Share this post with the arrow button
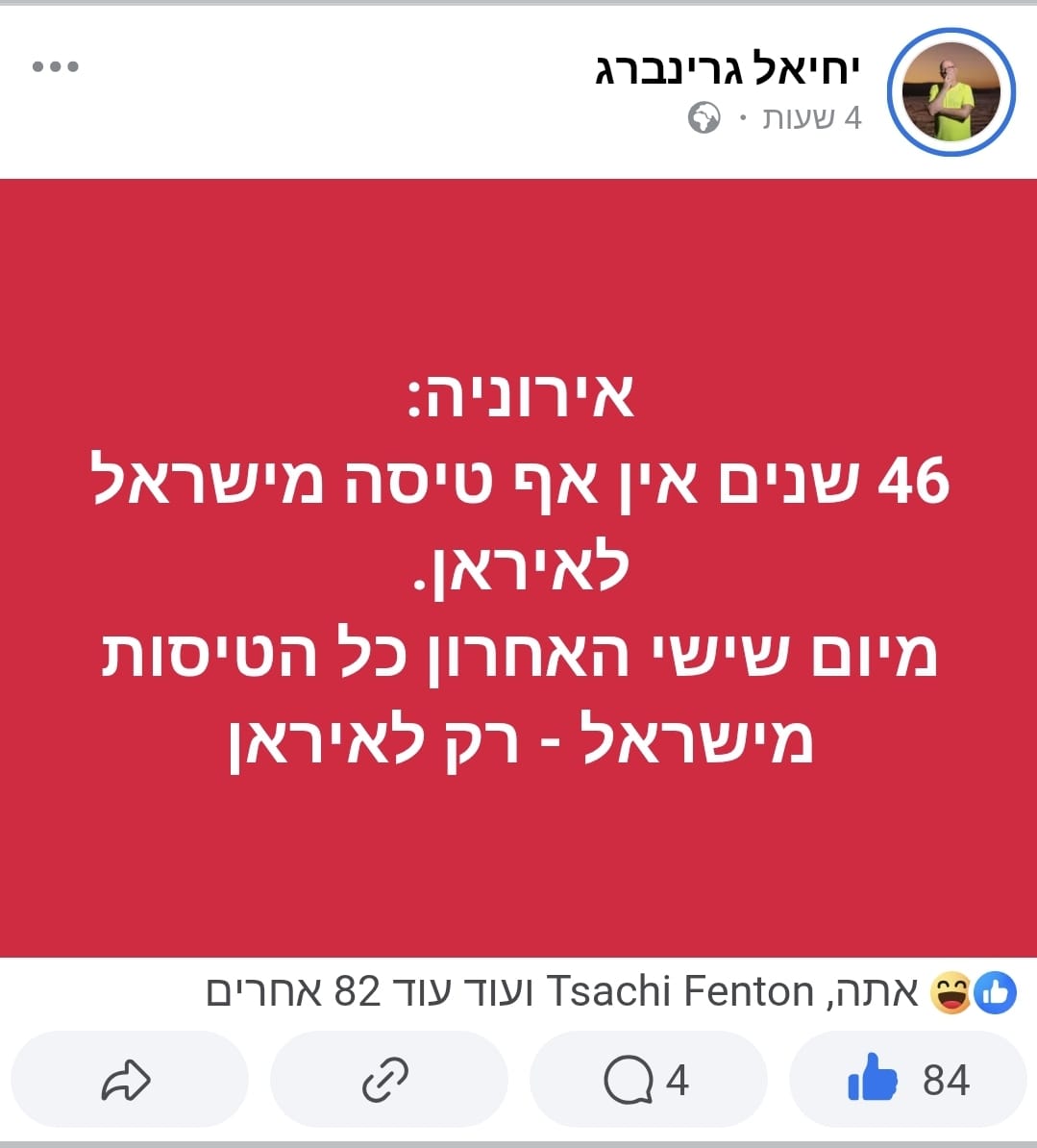 [128, 1080]
